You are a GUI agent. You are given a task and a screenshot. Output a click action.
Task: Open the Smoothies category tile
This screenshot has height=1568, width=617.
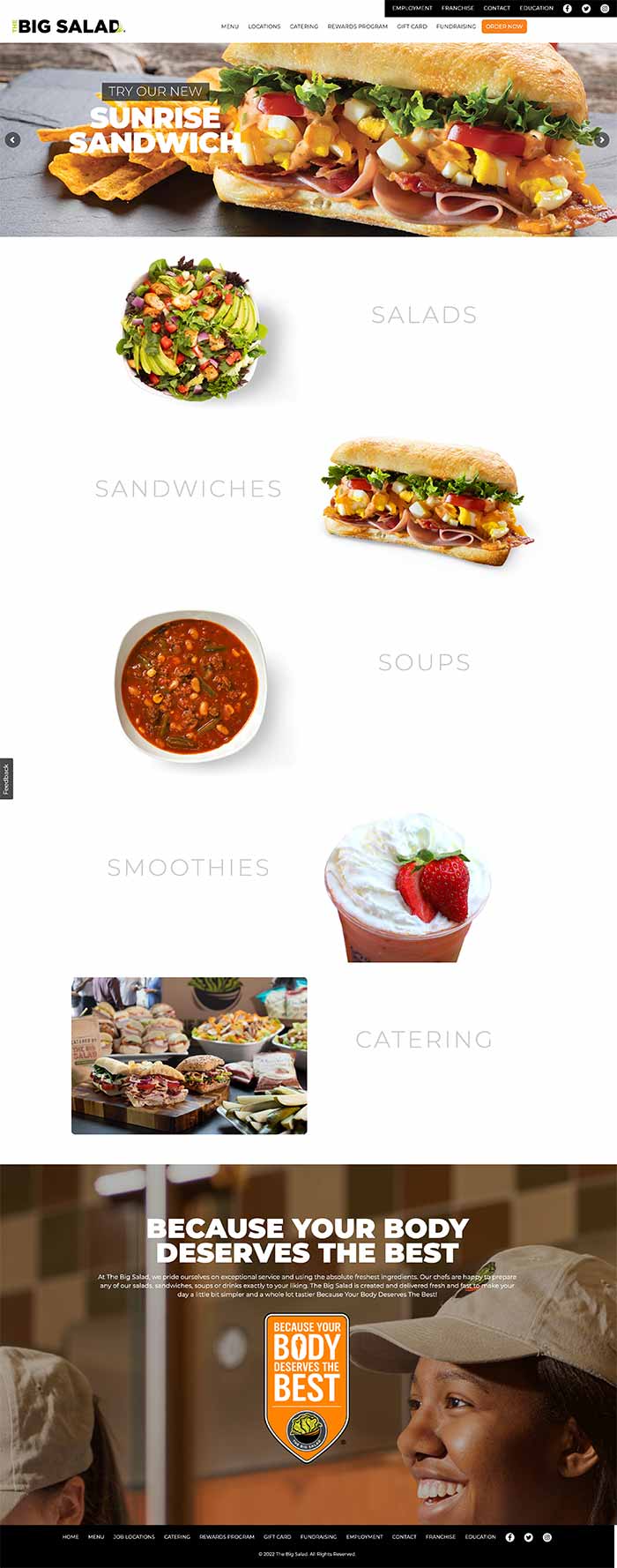tap(189, 868)
